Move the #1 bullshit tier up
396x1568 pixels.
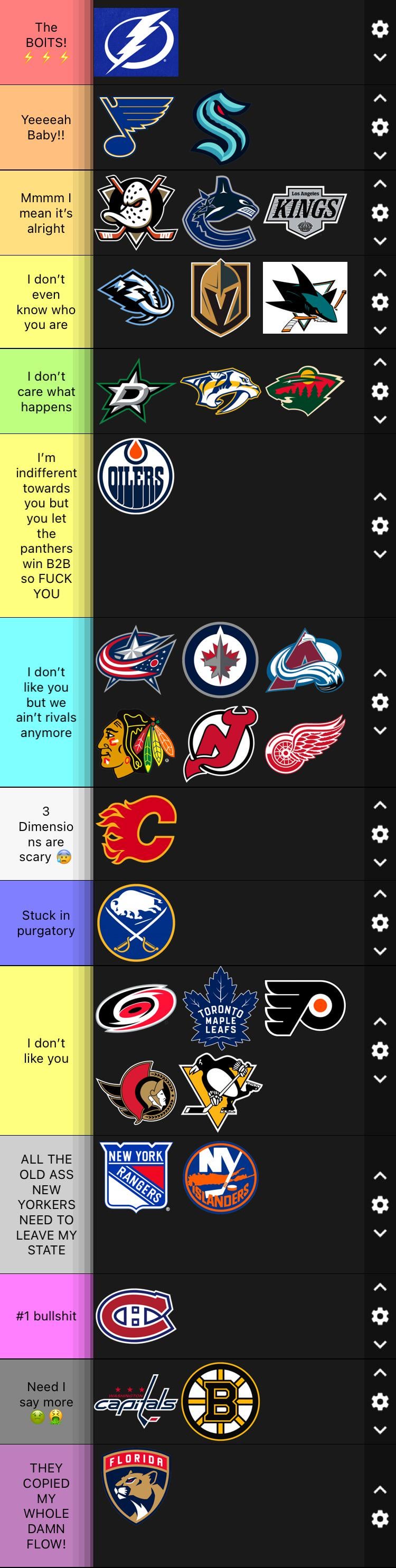[x=380, y=1287]
